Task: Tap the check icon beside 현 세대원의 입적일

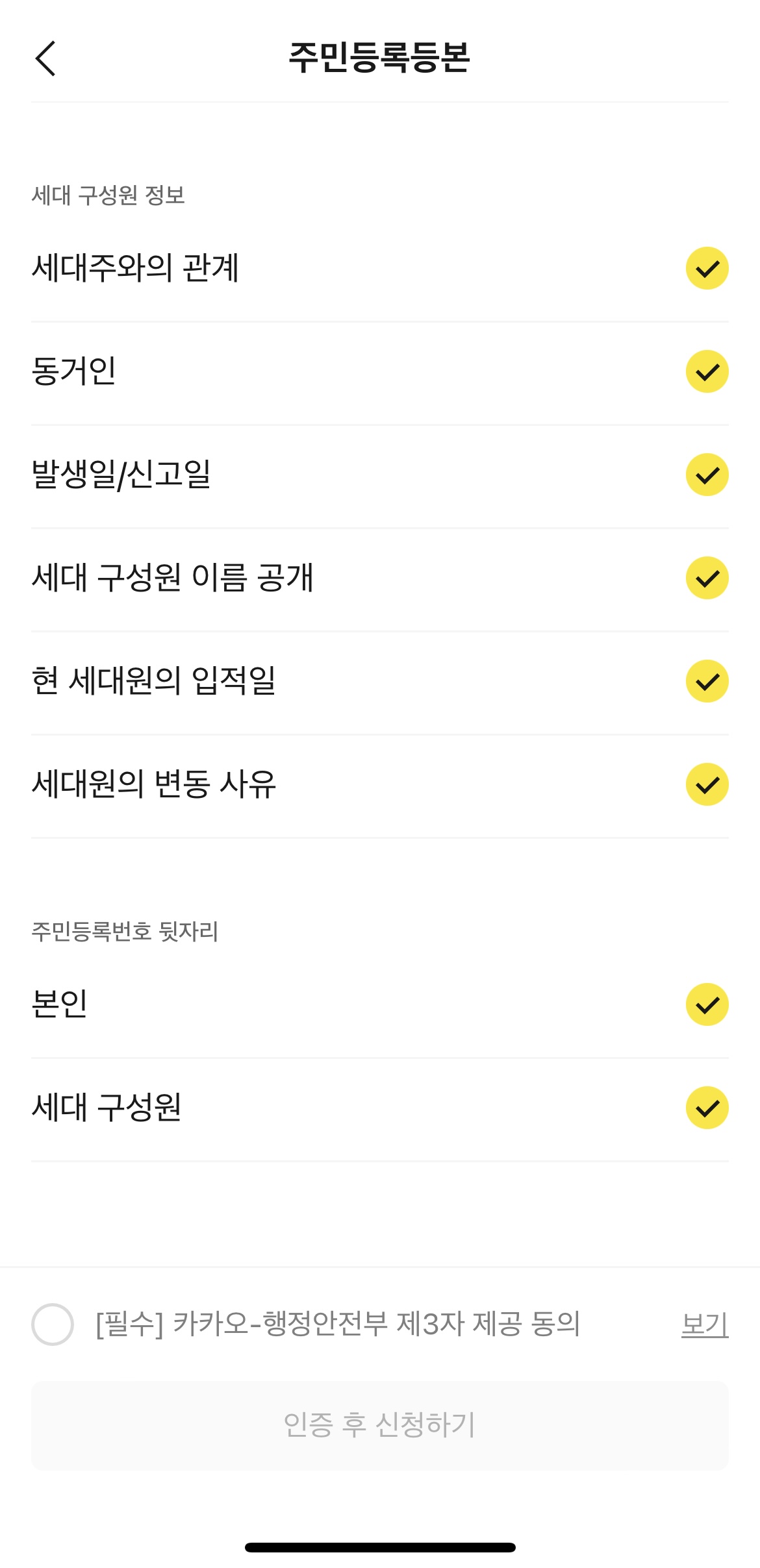Action: (x=706, y=680)
